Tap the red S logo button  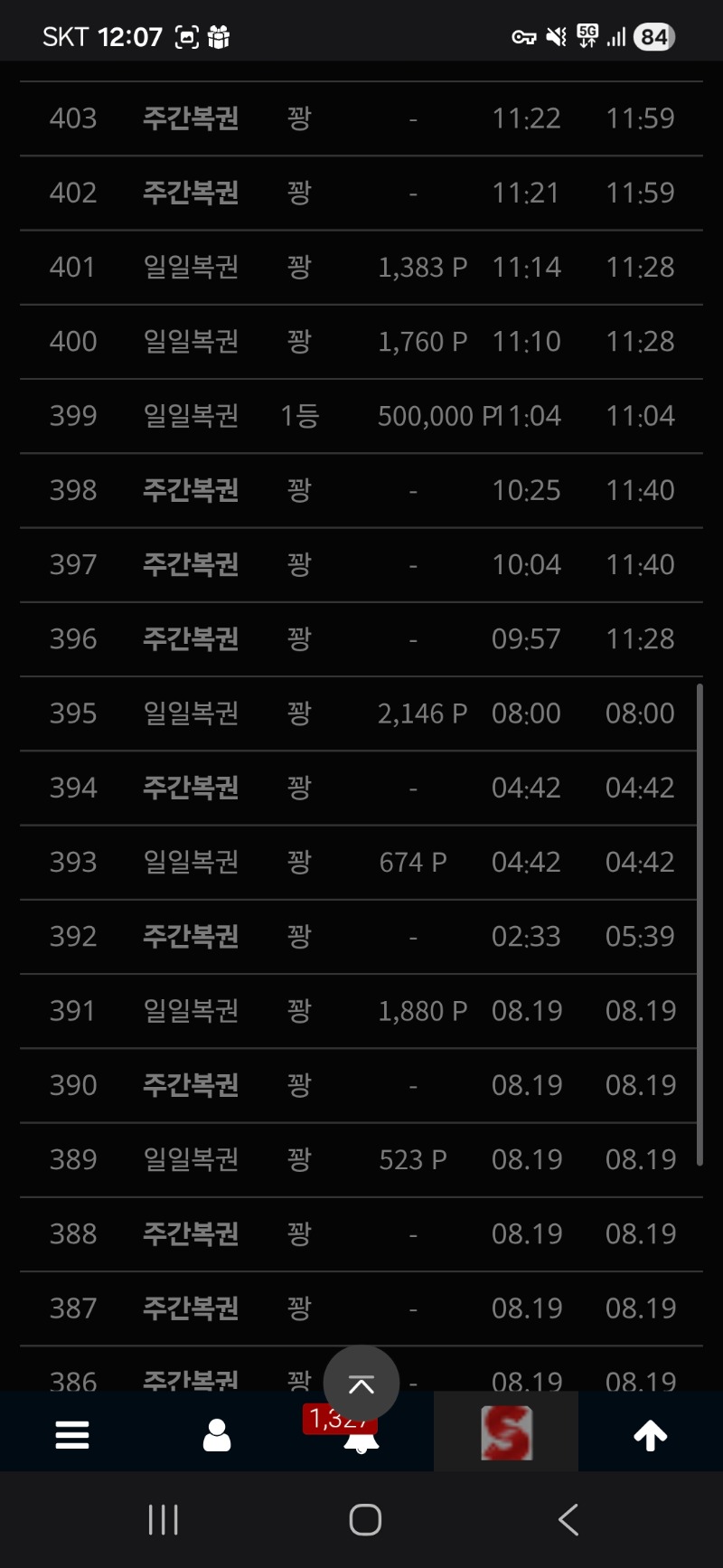[x=506, y=1433]
